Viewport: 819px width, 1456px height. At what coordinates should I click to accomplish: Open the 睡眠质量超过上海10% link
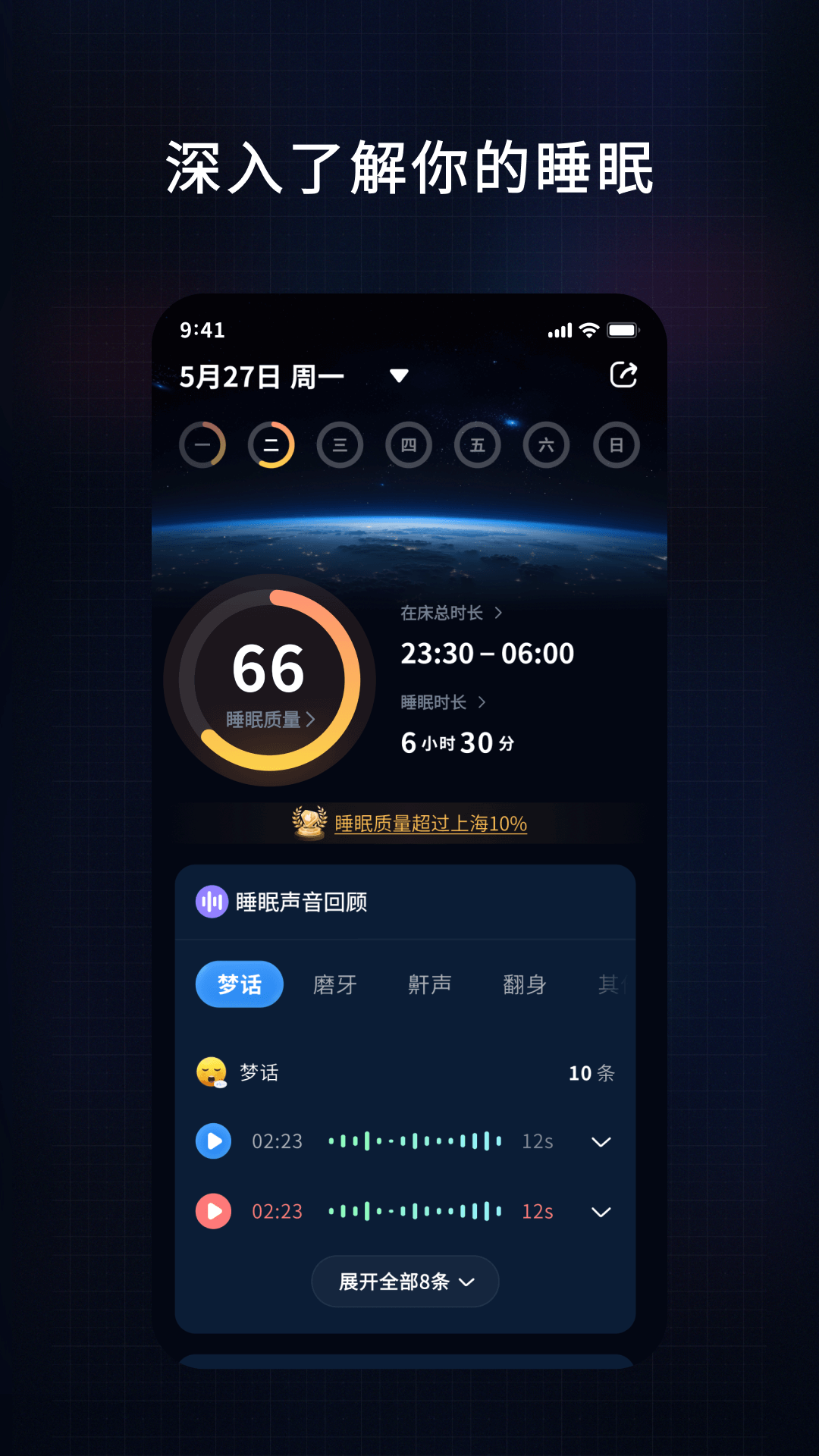[432, 822]
